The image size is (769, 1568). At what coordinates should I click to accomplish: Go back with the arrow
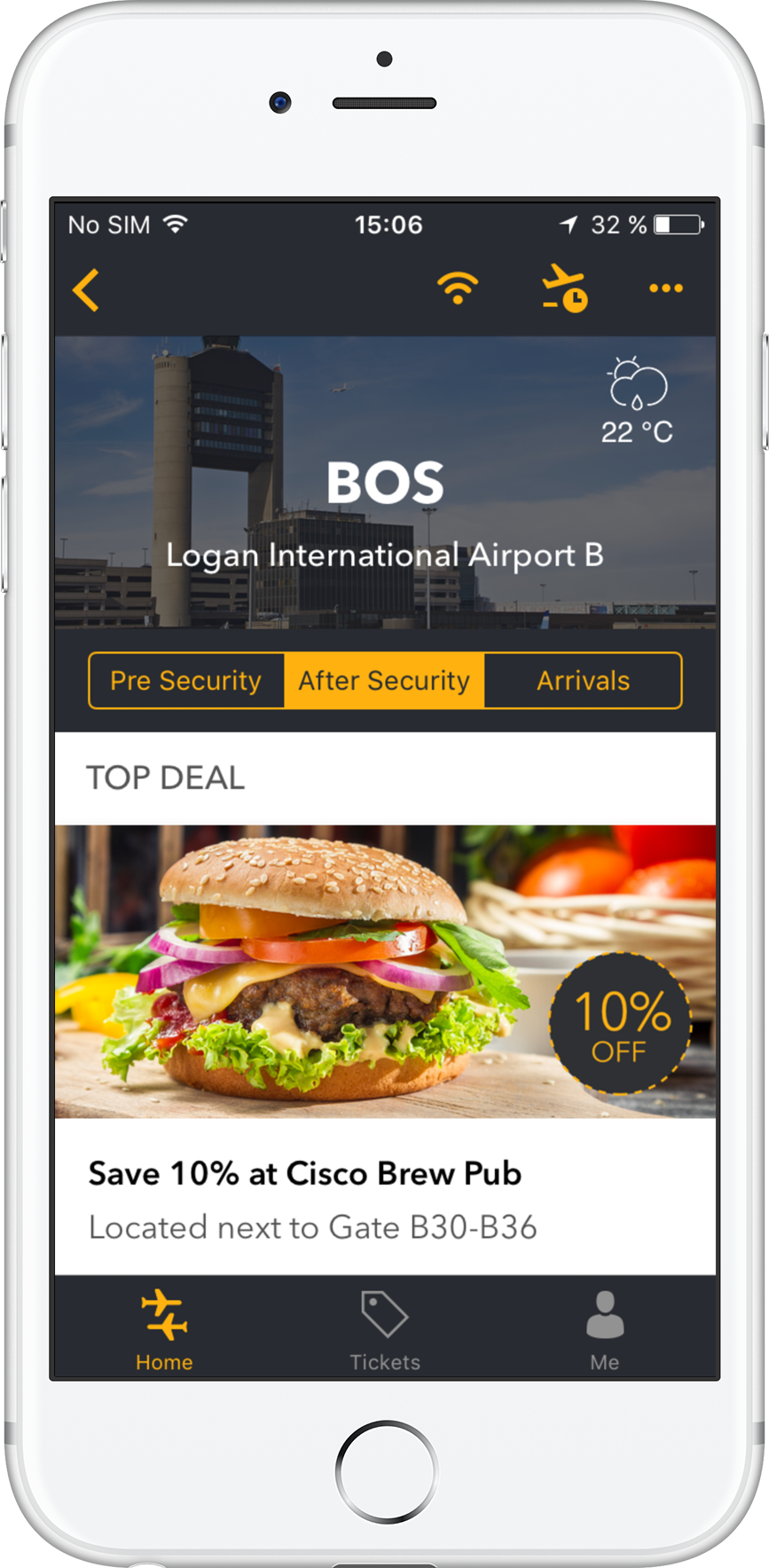pyautogui.click(x=86, y=290)
